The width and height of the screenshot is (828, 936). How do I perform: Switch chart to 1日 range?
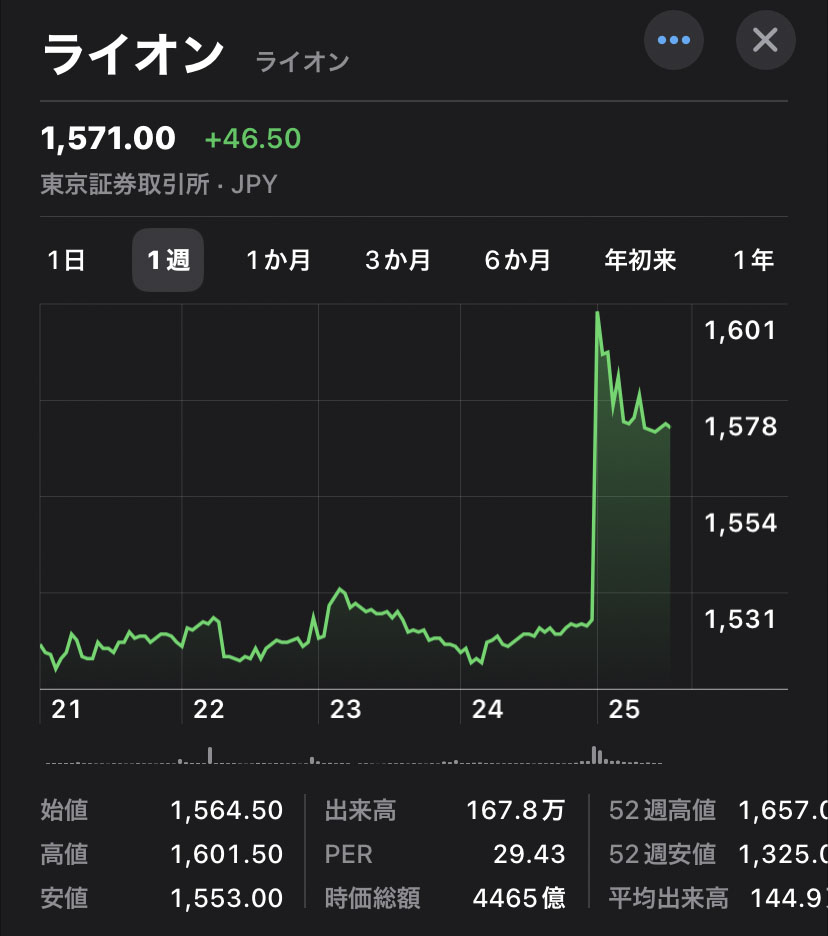(67, 261)
